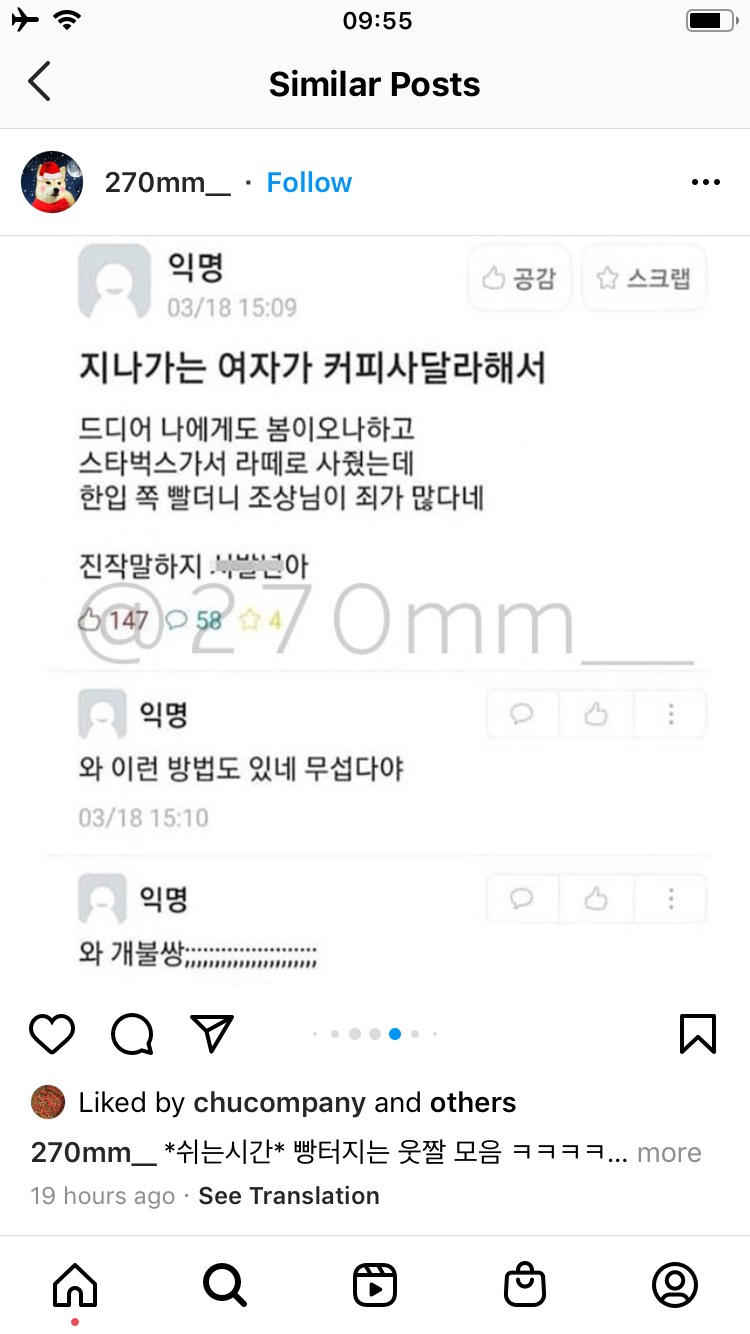Screen dimensions: 750x1334
Task: Save post with the bookmark icon
Action: (698, 1034)
